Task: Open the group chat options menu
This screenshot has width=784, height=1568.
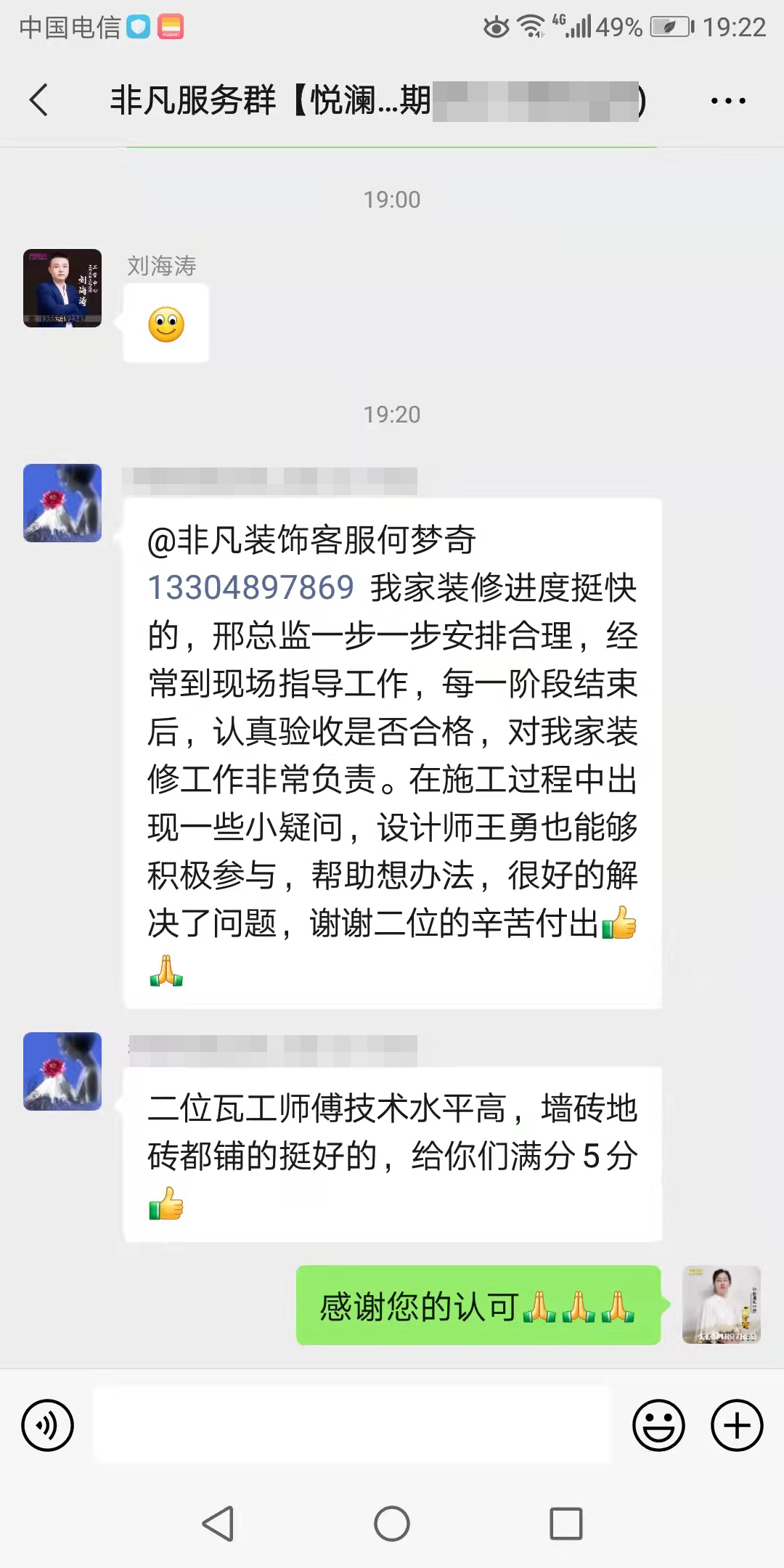Action: click(x=727, y=101)
